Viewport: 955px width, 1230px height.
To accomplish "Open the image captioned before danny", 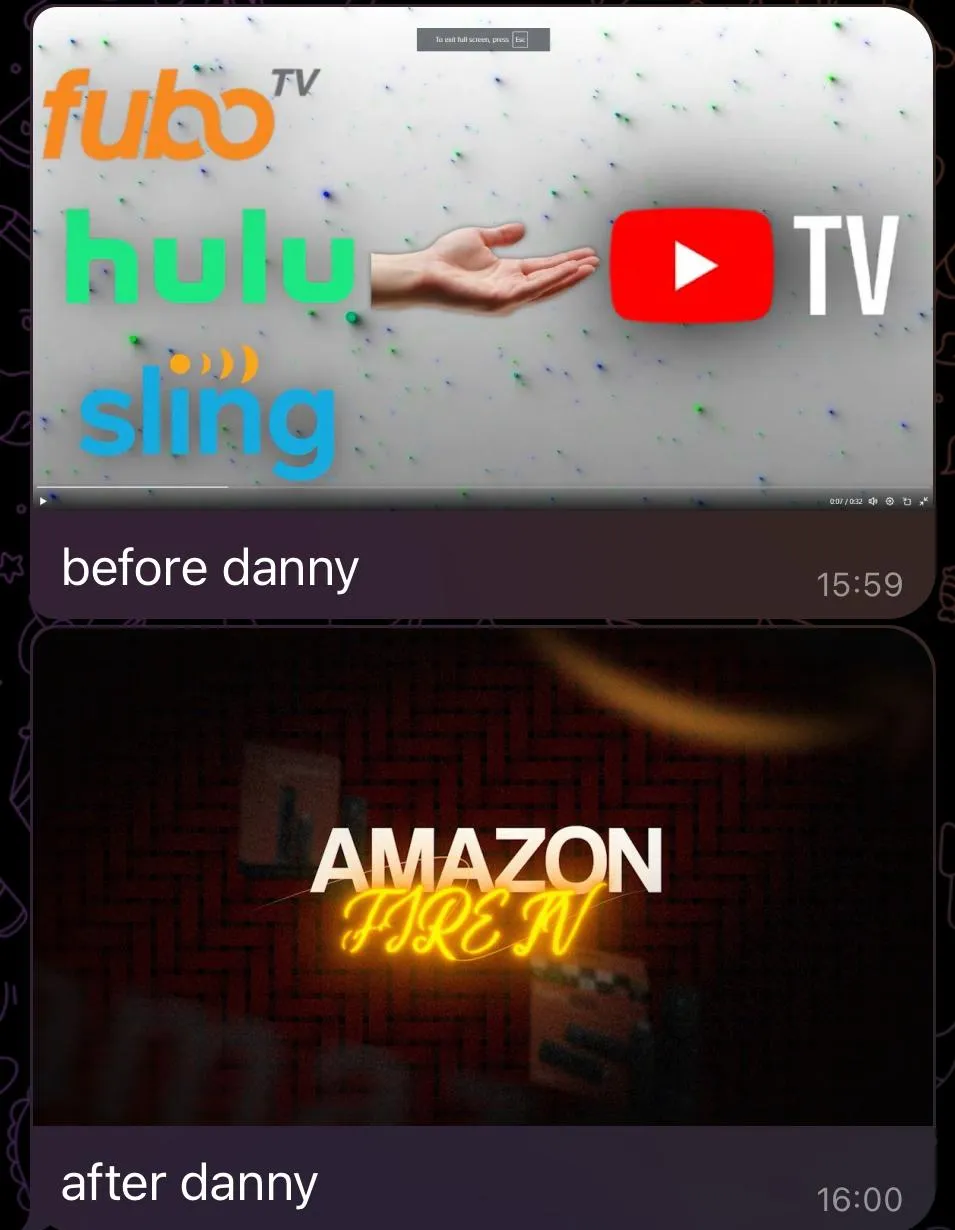I will point(482,260).
